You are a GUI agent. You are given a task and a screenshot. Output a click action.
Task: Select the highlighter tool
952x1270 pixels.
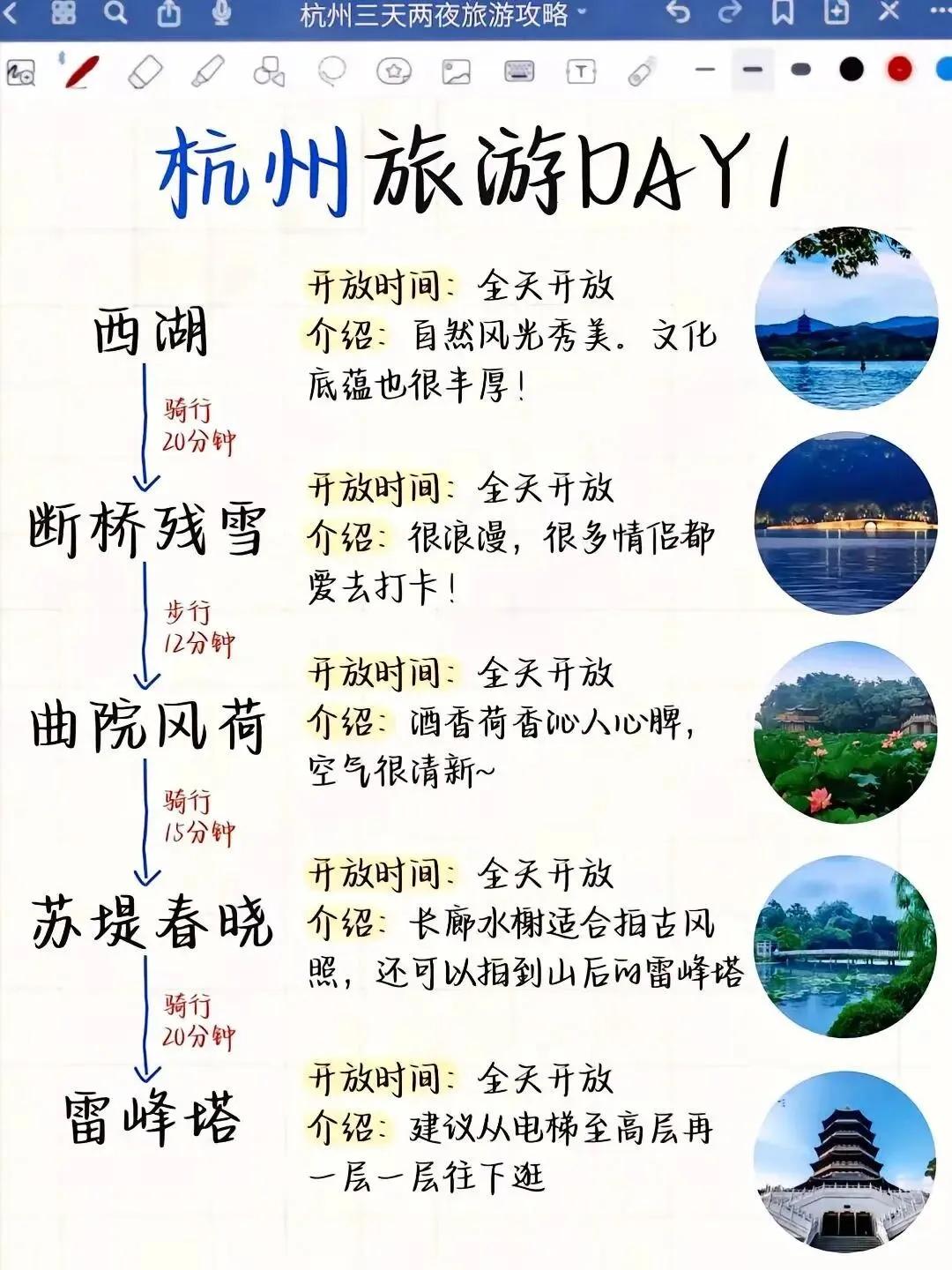[x=207, y=71]
